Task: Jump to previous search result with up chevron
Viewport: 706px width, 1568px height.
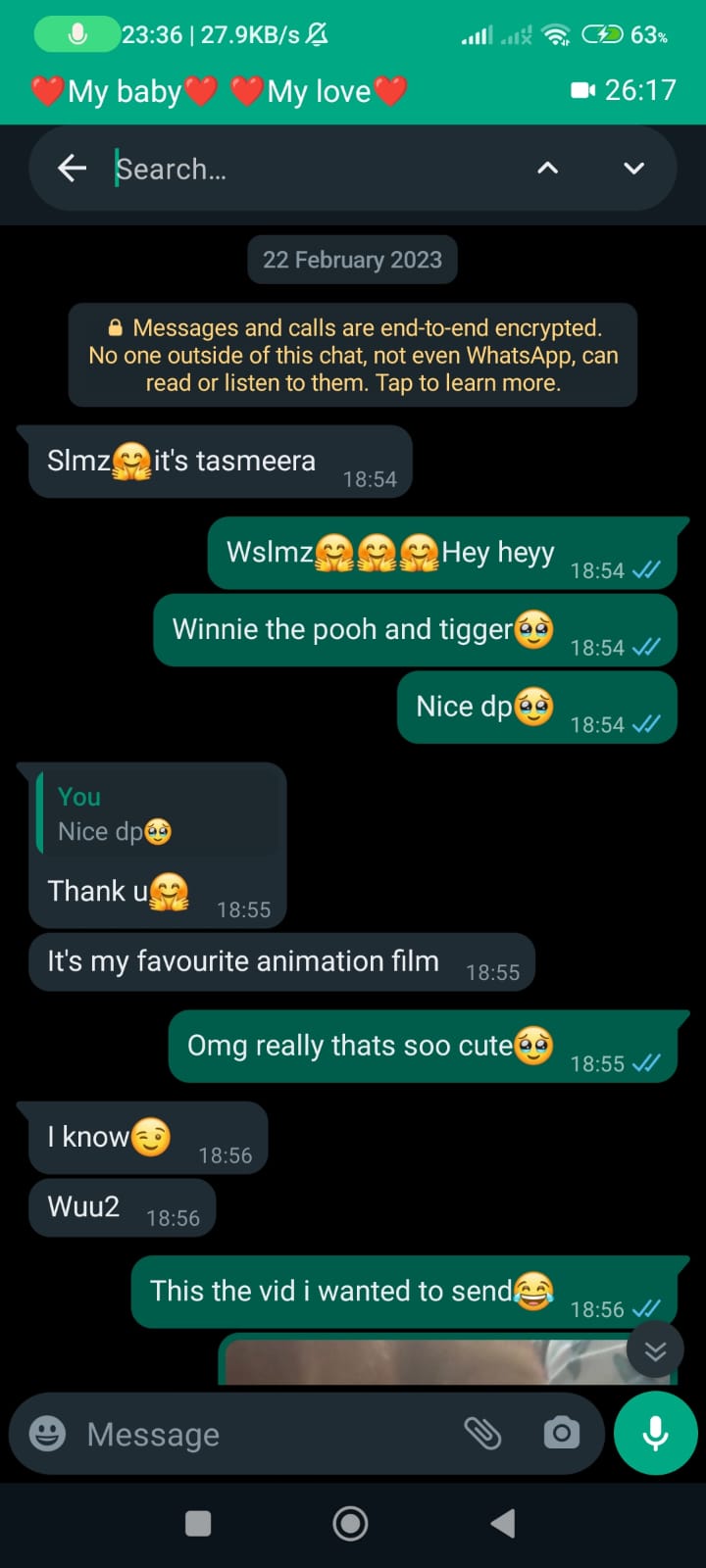Action: point(548,169)
